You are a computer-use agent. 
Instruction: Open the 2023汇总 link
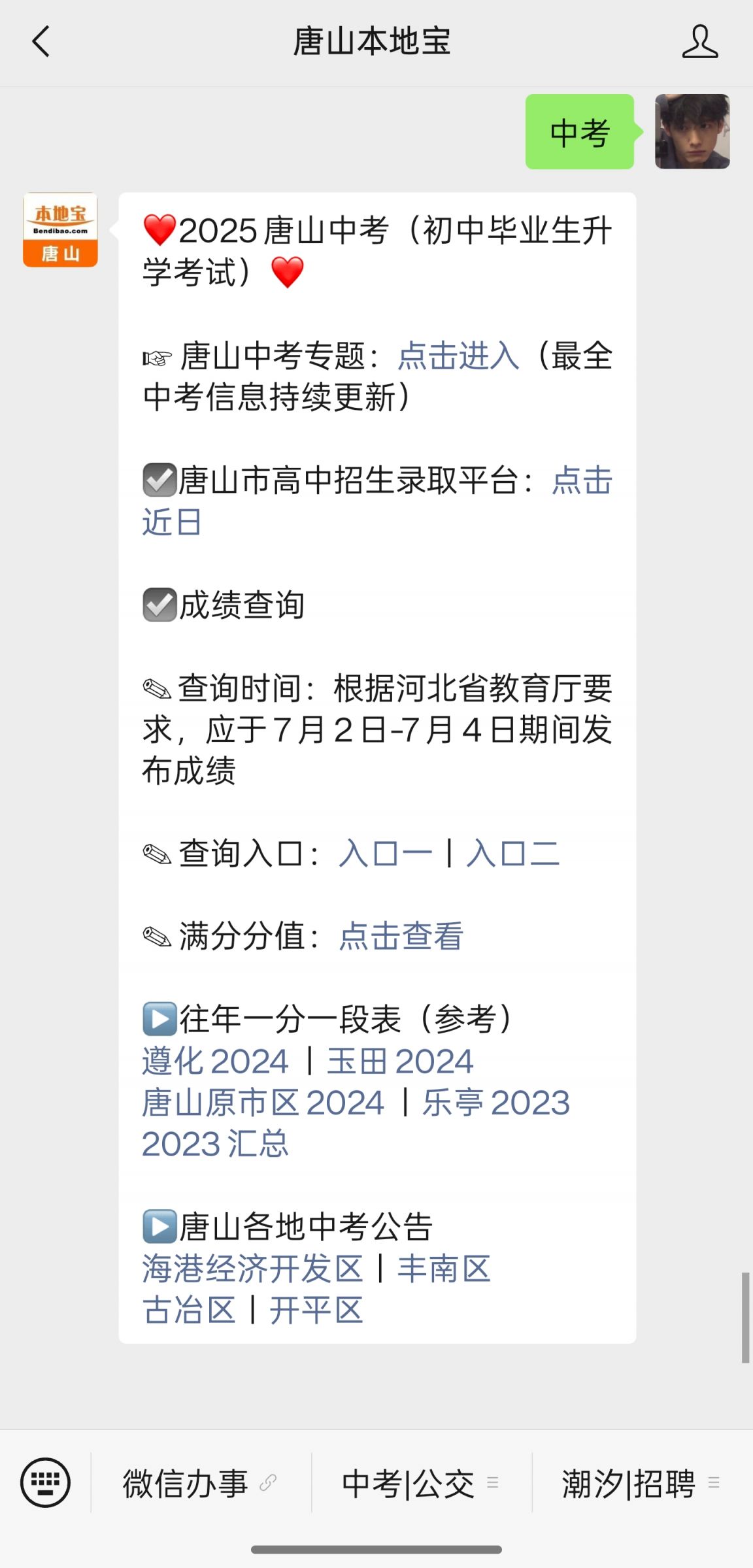[215, 1144]
